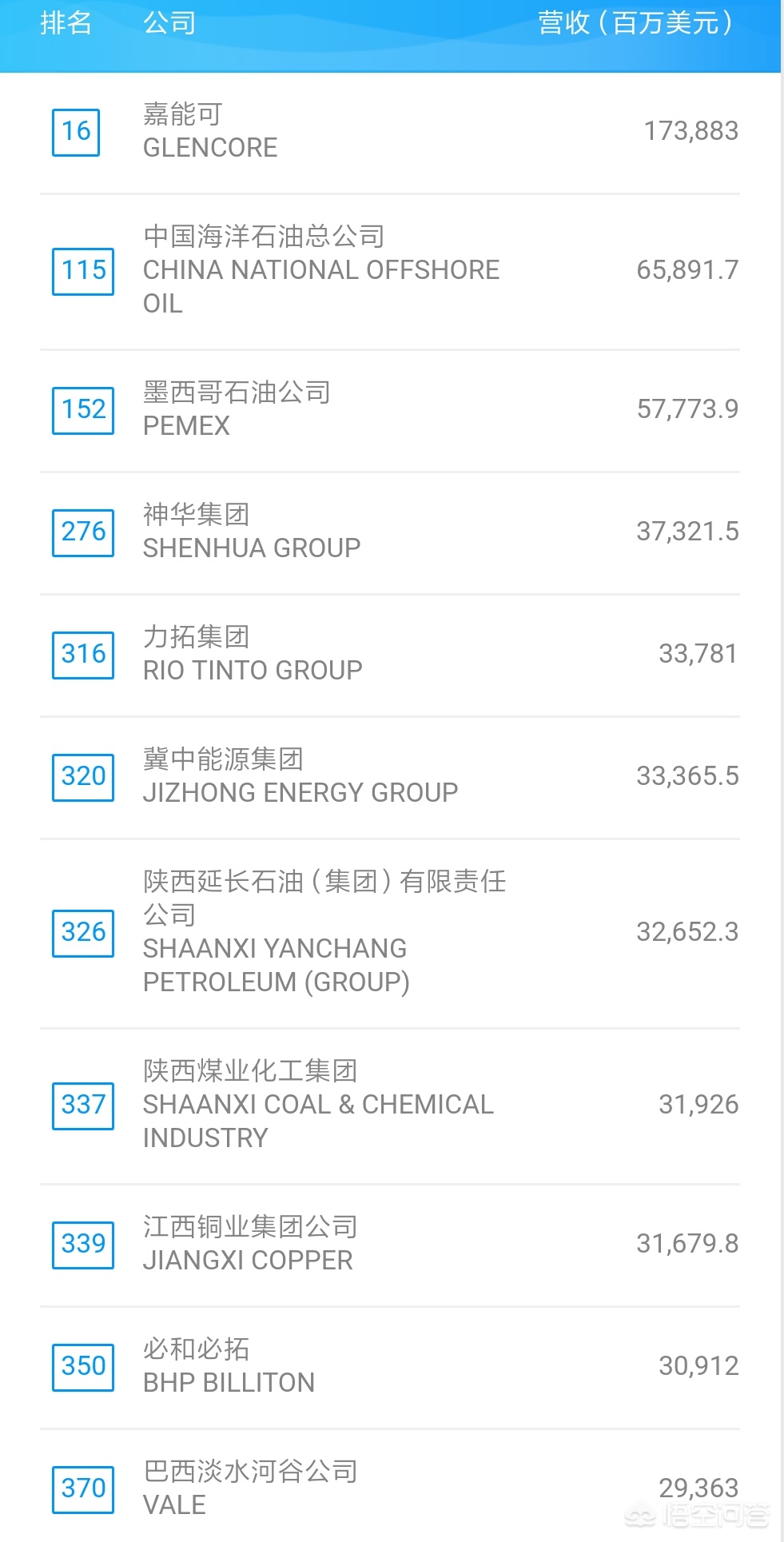Open Rio Tinto Group entry
784x1542 pixels.
[390, 655]
